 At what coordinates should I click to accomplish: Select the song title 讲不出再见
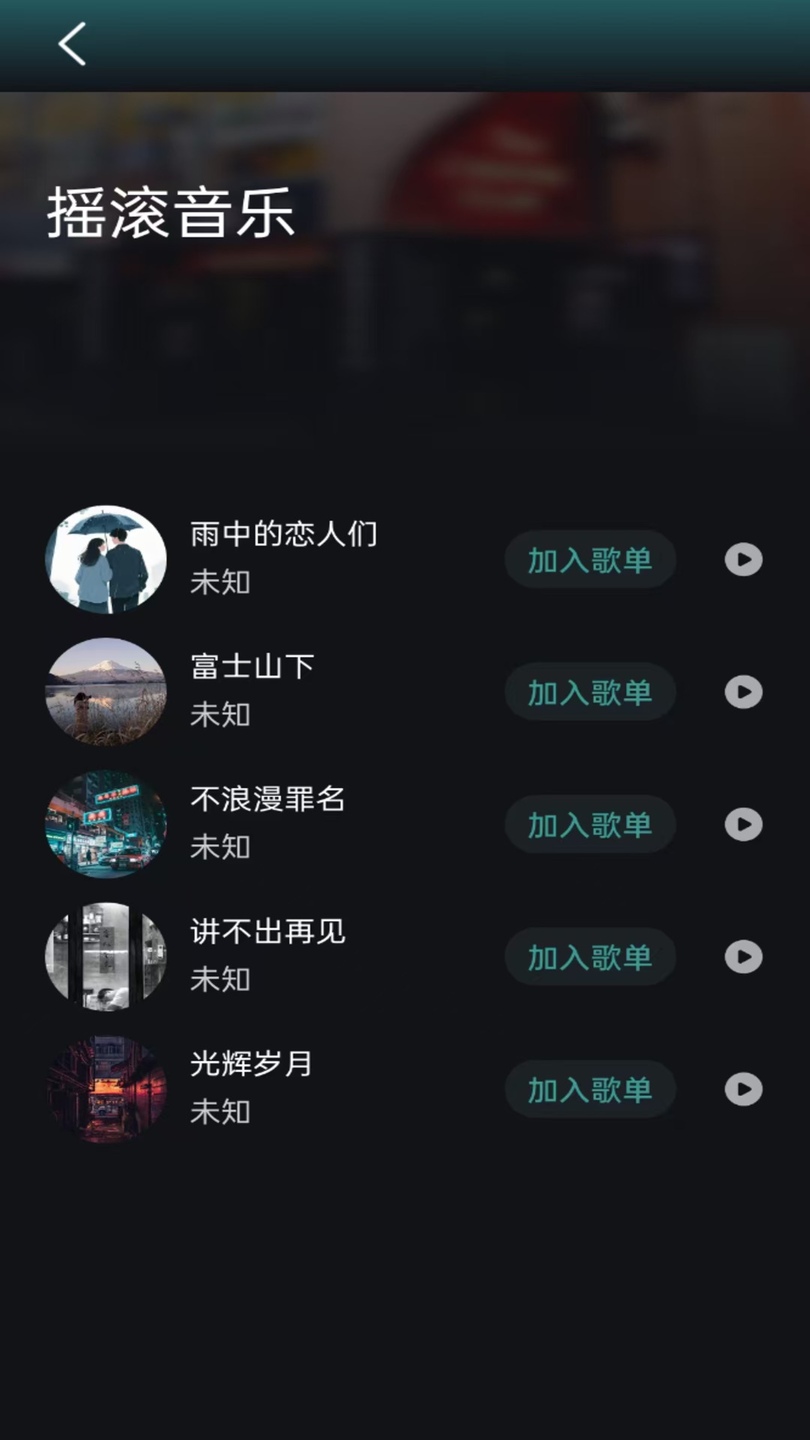267,932
